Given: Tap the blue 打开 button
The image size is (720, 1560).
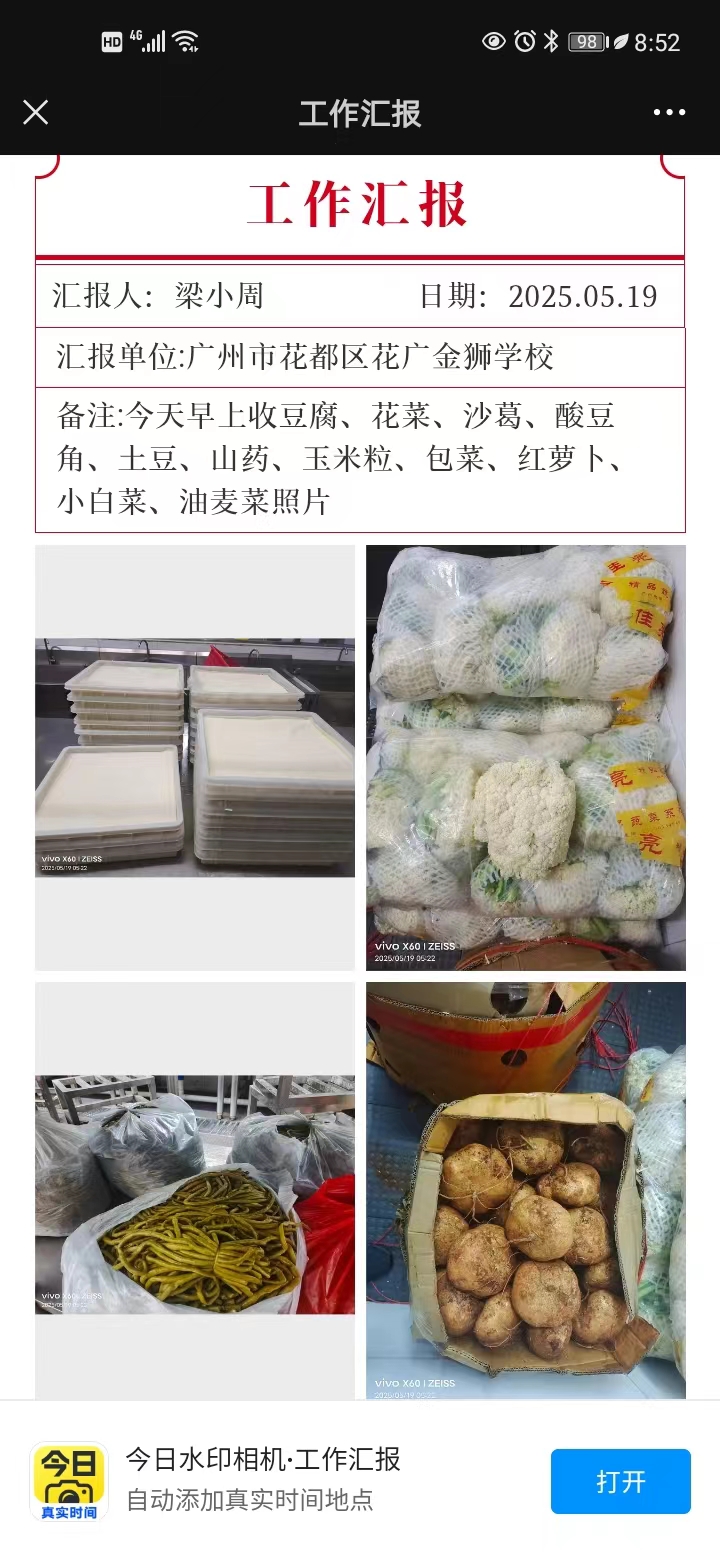Looking at the screenshot, I should click(x=620, y=1481).
